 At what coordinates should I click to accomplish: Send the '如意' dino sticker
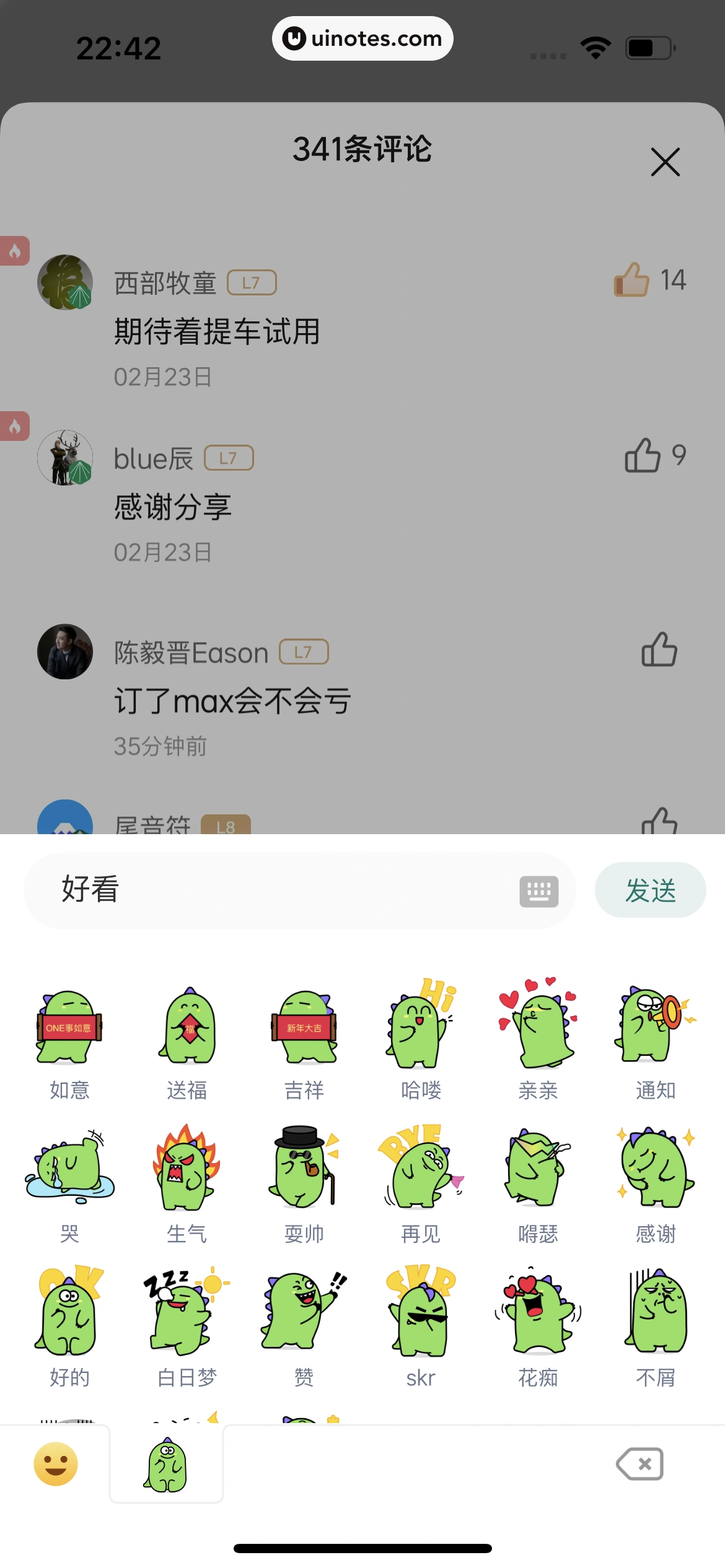(68, 1028)
